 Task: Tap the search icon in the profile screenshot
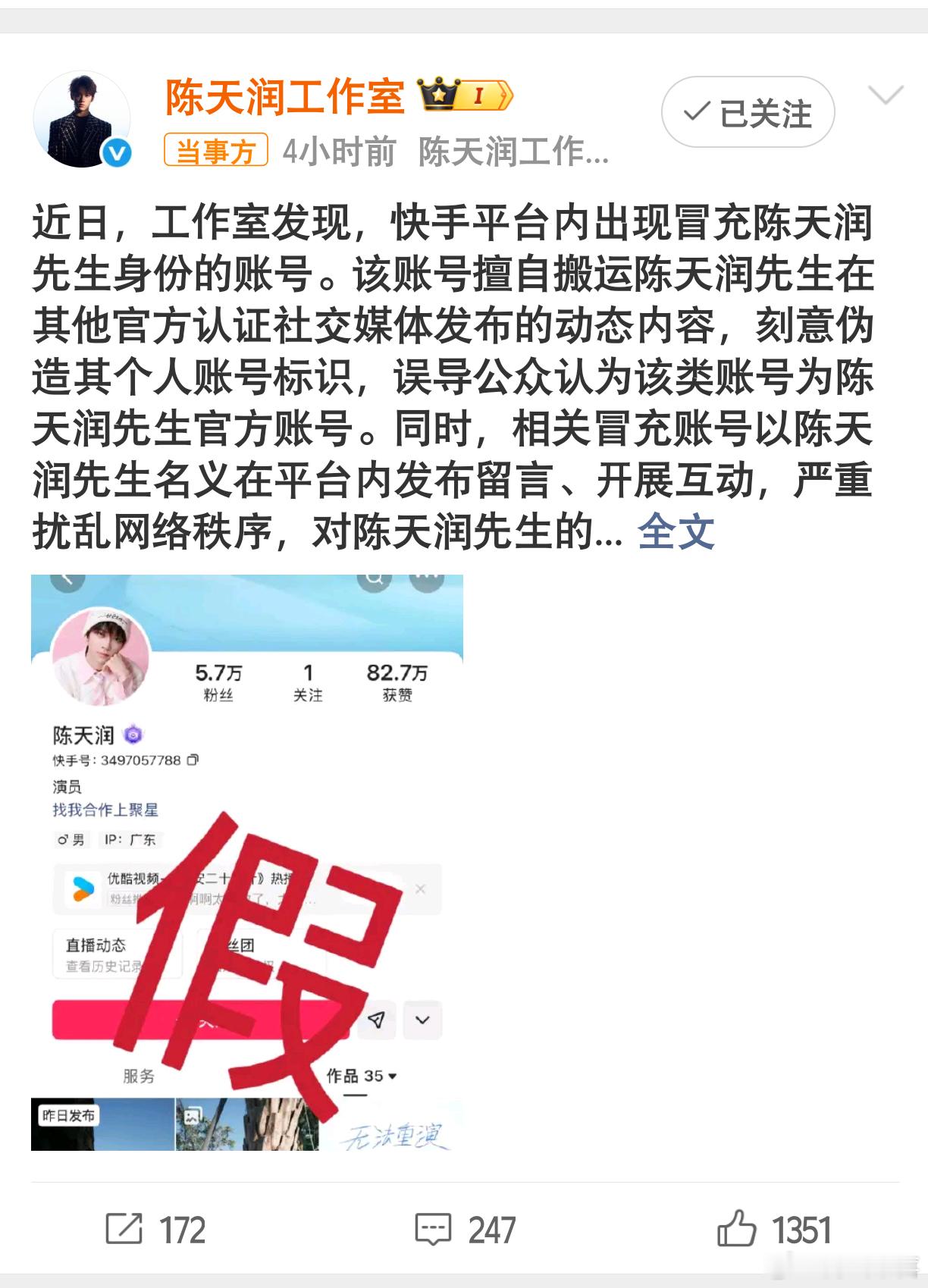click(374, 580)
